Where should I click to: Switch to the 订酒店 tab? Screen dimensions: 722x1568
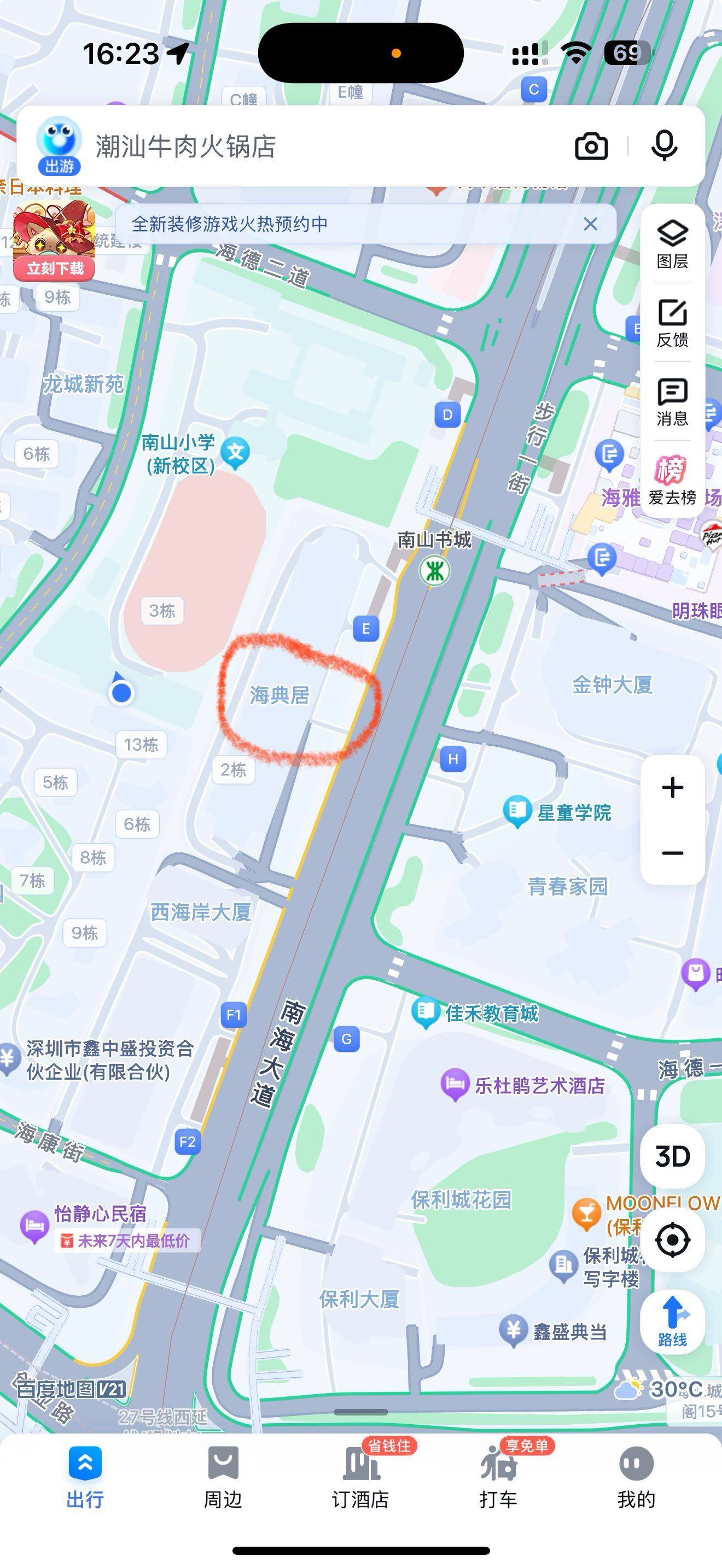[360, 1477]
